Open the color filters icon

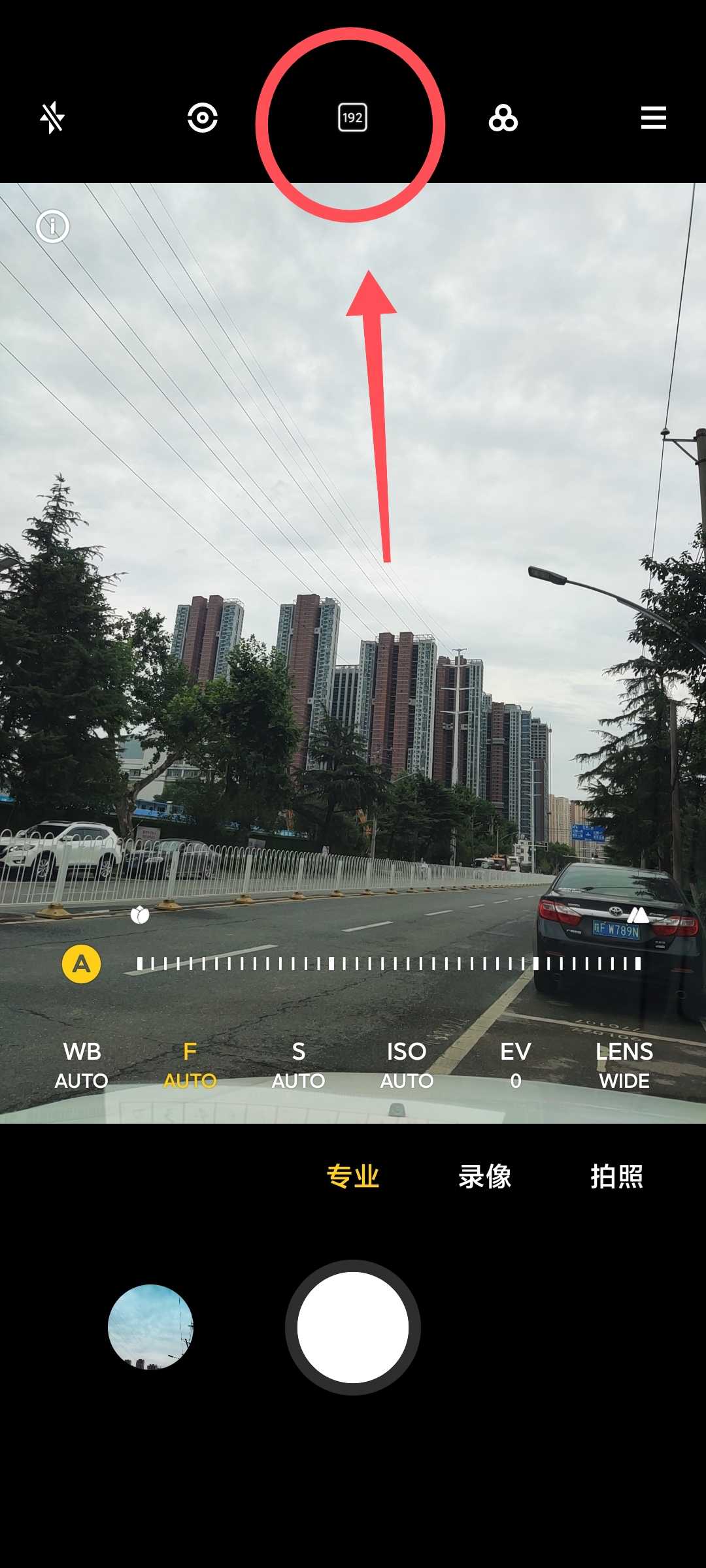(503, 118)
